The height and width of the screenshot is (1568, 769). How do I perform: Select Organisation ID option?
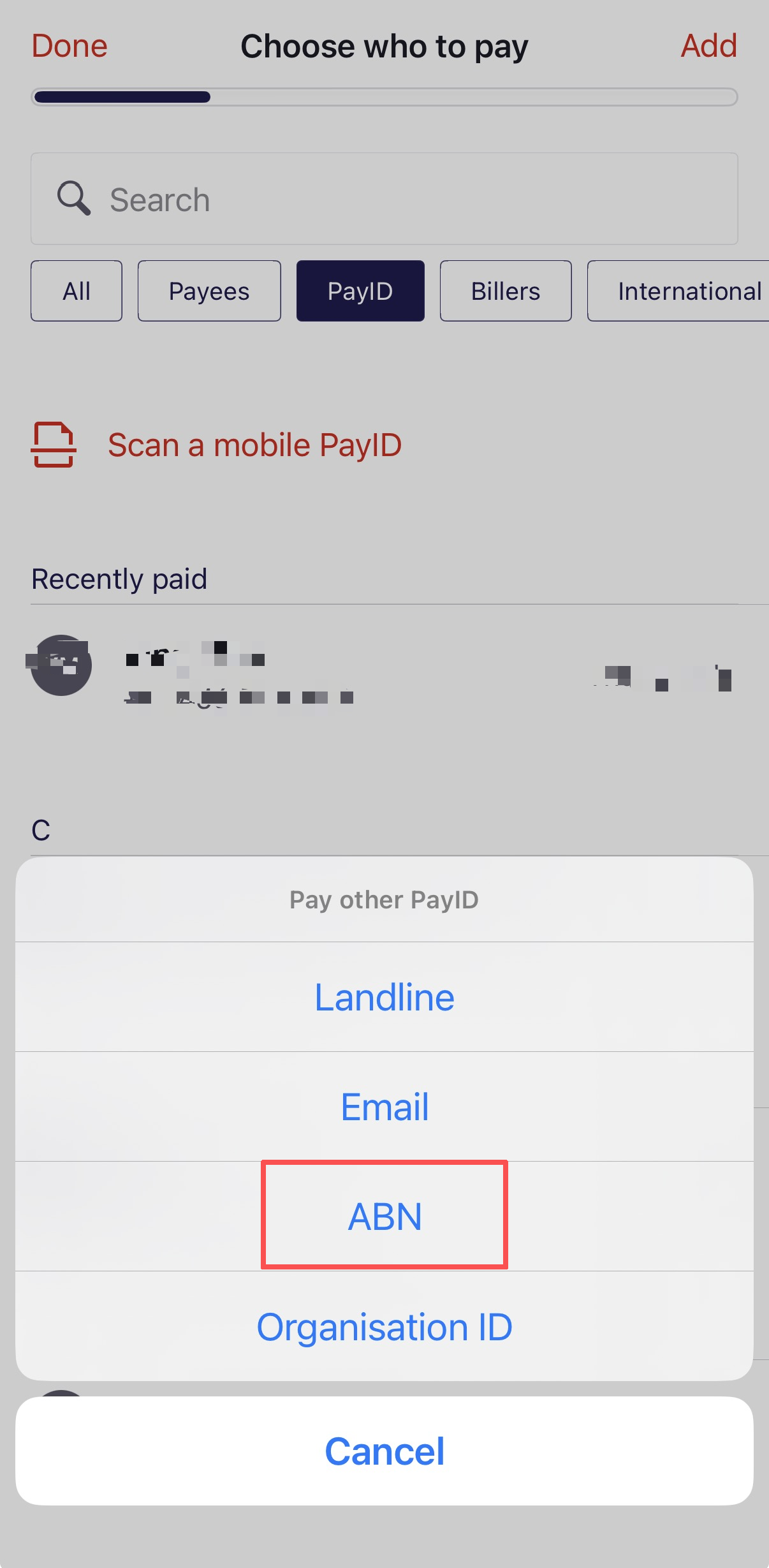(384, 1327)
